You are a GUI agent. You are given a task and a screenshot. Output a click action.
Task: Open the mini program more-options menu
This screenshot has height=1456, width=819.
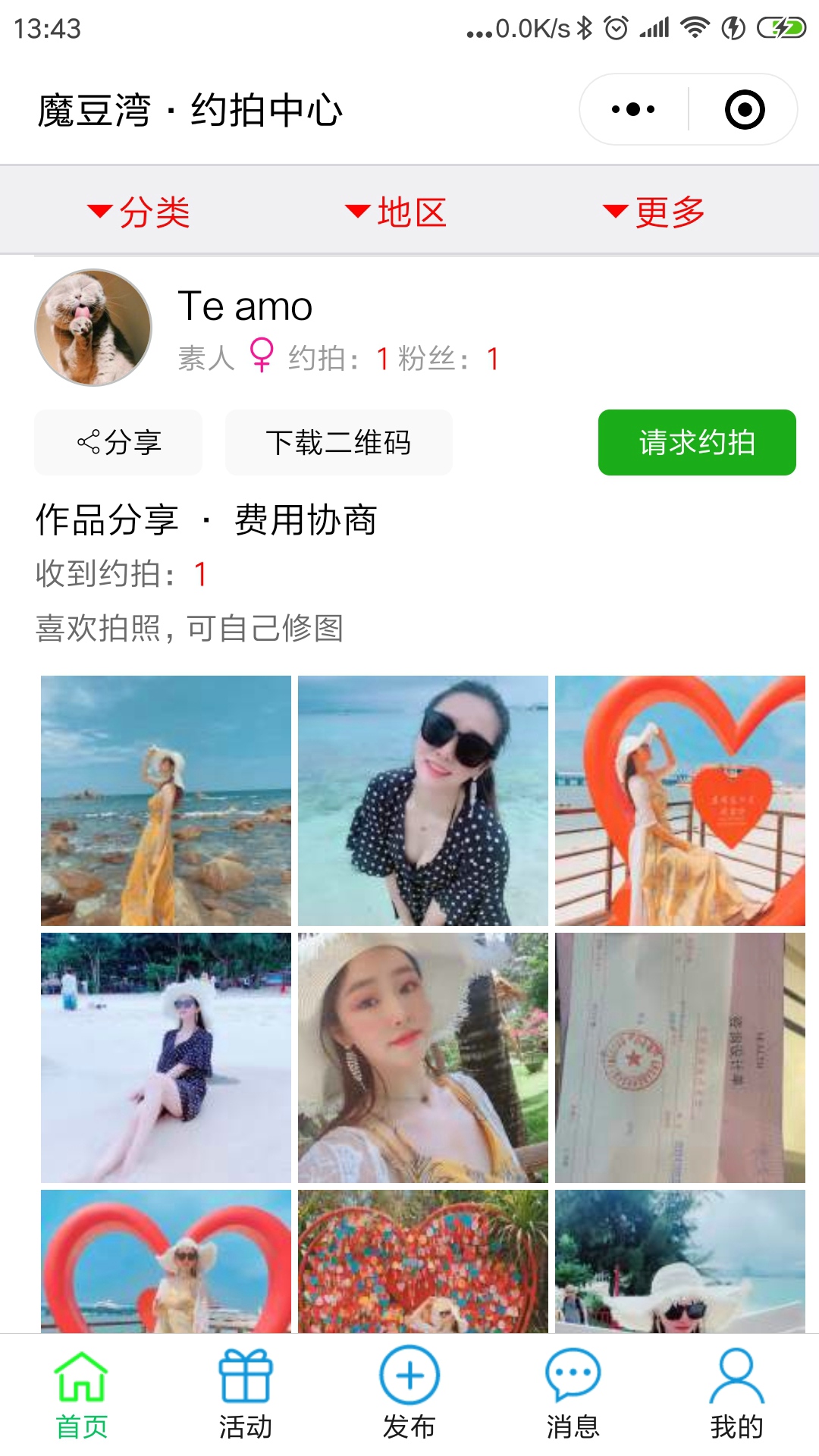pos(633,110)
